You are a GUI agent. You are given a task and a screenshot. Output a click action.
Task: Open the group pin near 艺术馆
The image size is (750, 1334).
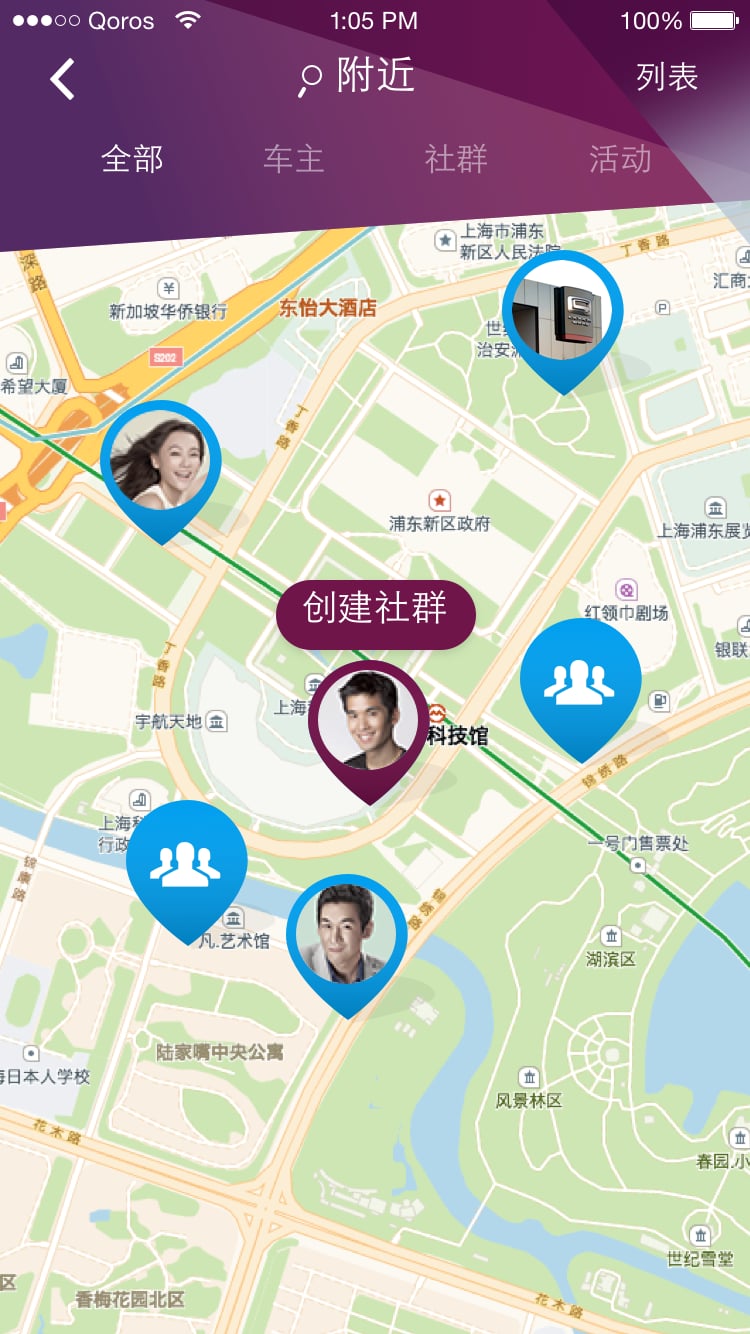click(x=186, y=862)
